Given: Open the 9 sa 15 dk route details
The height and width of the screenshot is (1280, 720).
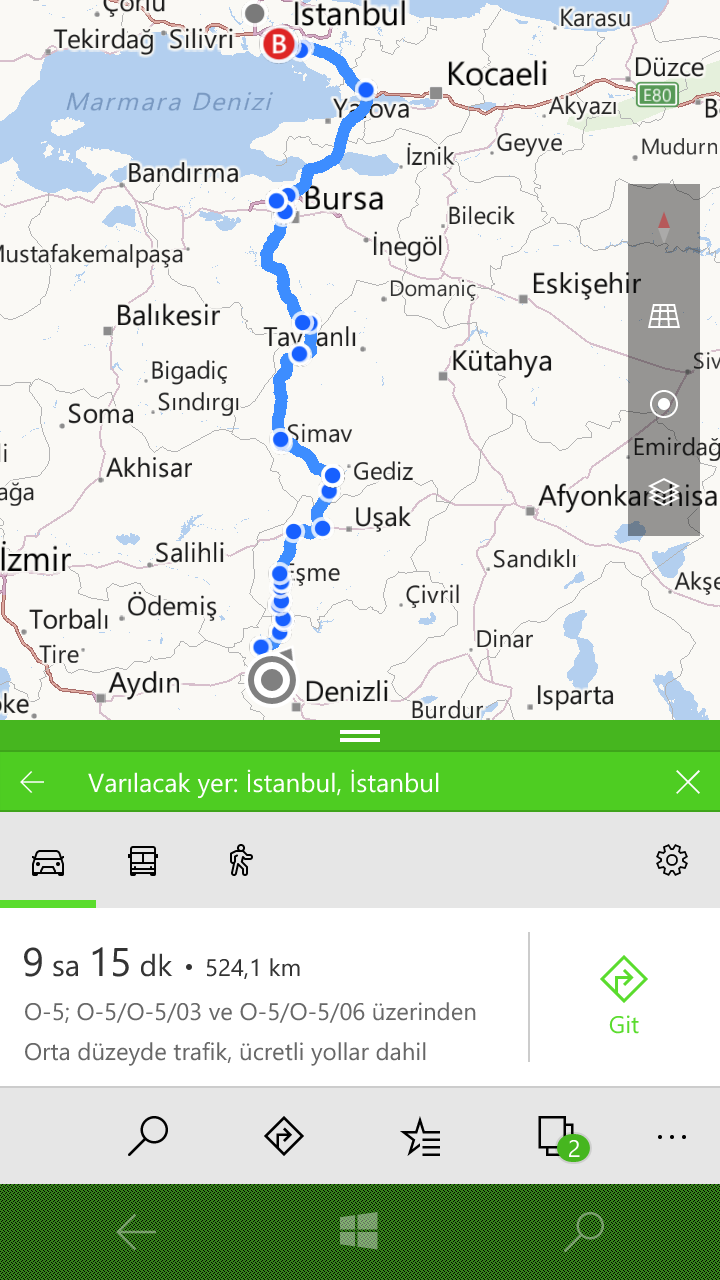Looking at the screenshot, I should click(260, 996).
